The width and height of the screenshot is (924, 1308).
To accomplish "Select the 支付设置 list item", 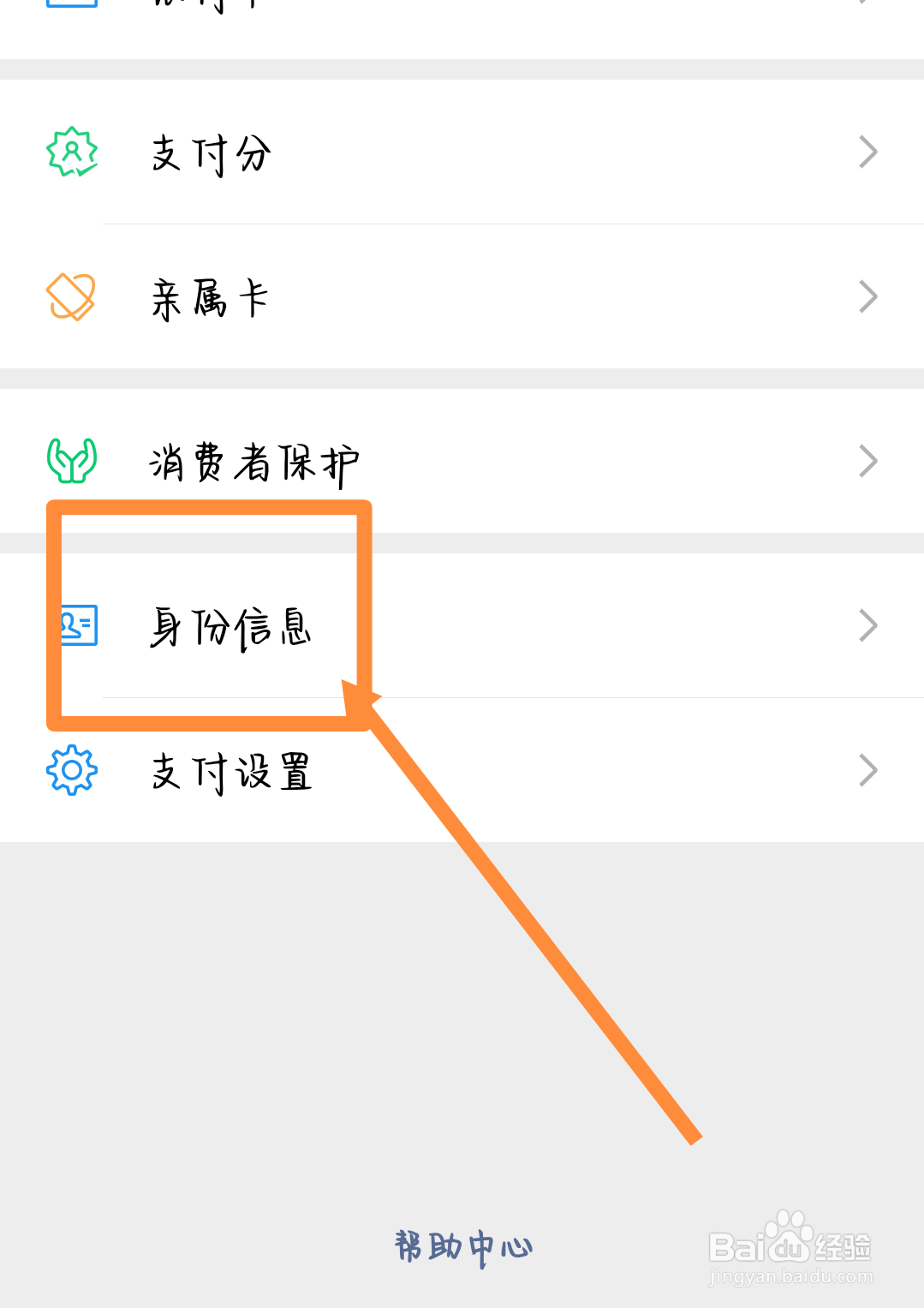I will (230, 770).
